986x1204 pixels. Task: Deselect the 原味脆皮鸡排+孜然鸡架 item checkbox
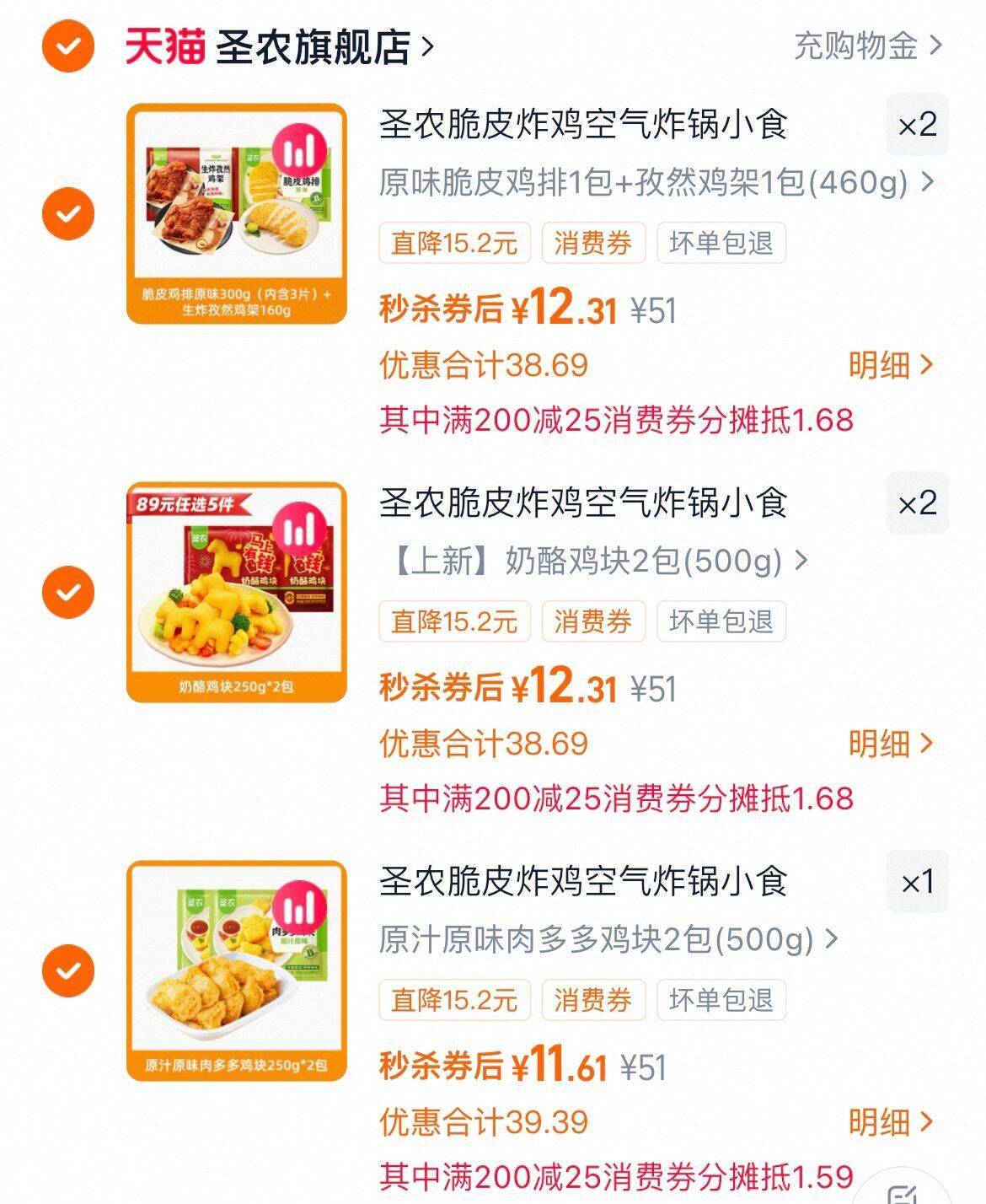pyautogui.click(x=68, y=213)
